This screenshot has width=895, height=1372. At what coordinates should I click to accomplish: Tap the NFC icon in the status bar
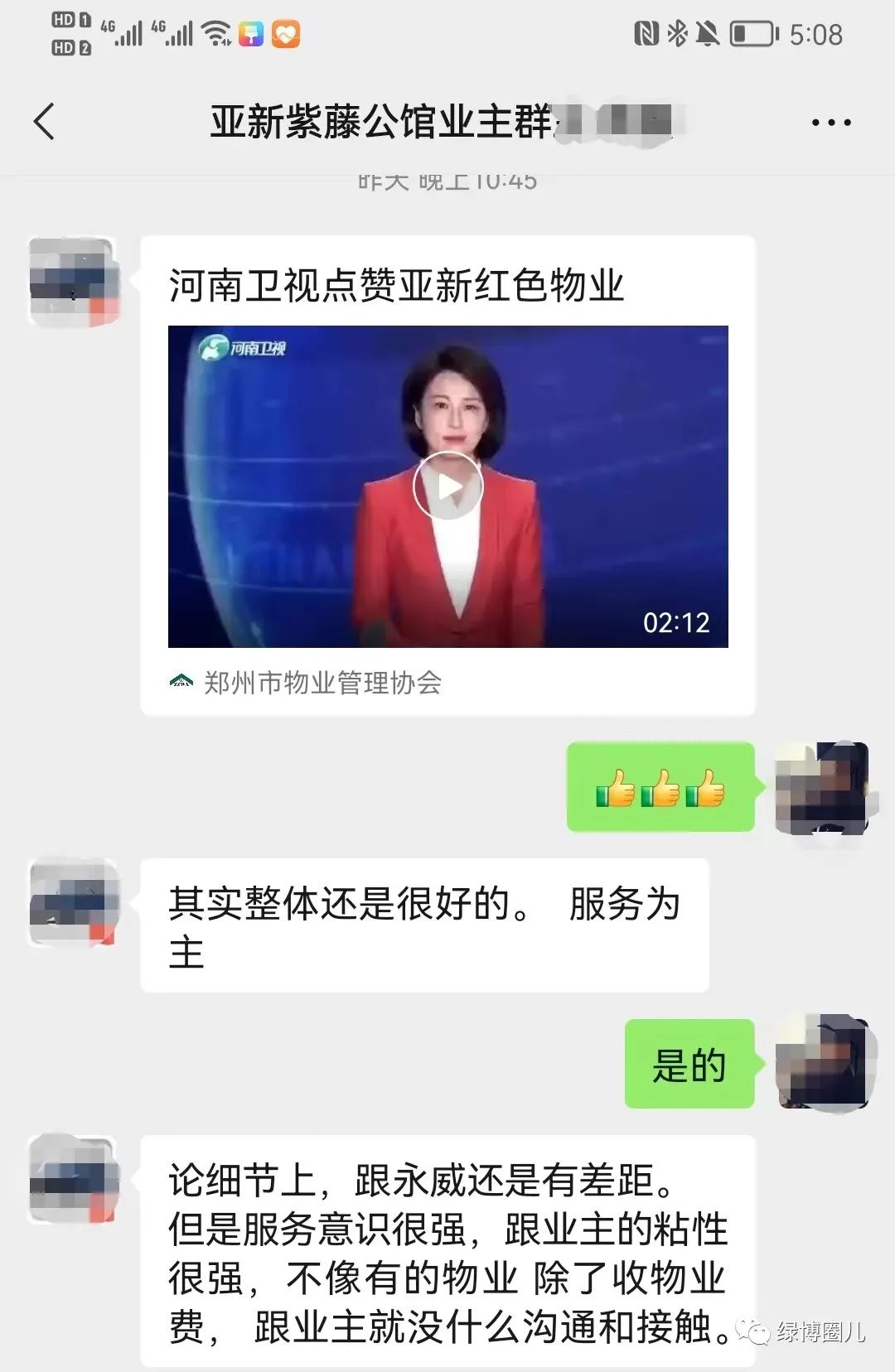pos(648,35)
